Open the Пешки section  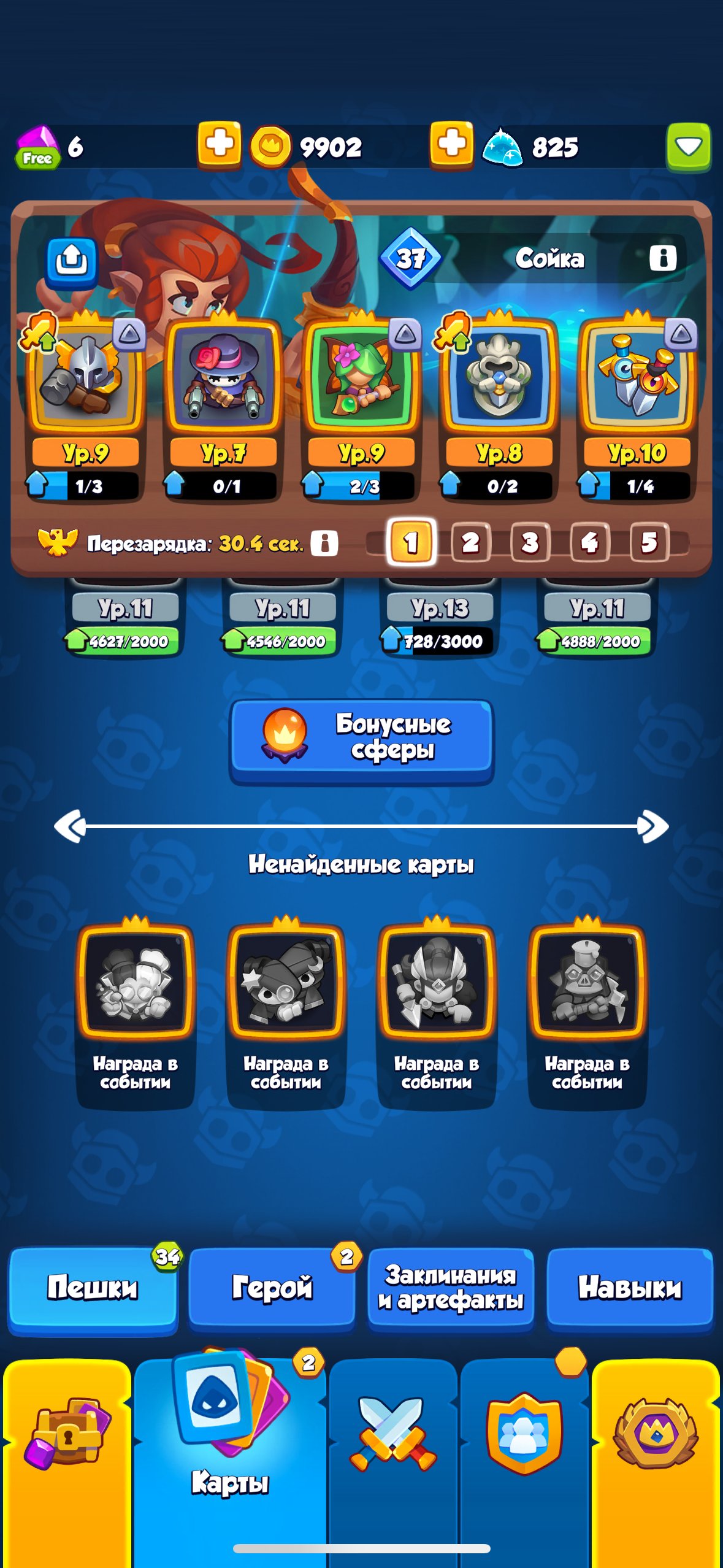[92, 1288]
